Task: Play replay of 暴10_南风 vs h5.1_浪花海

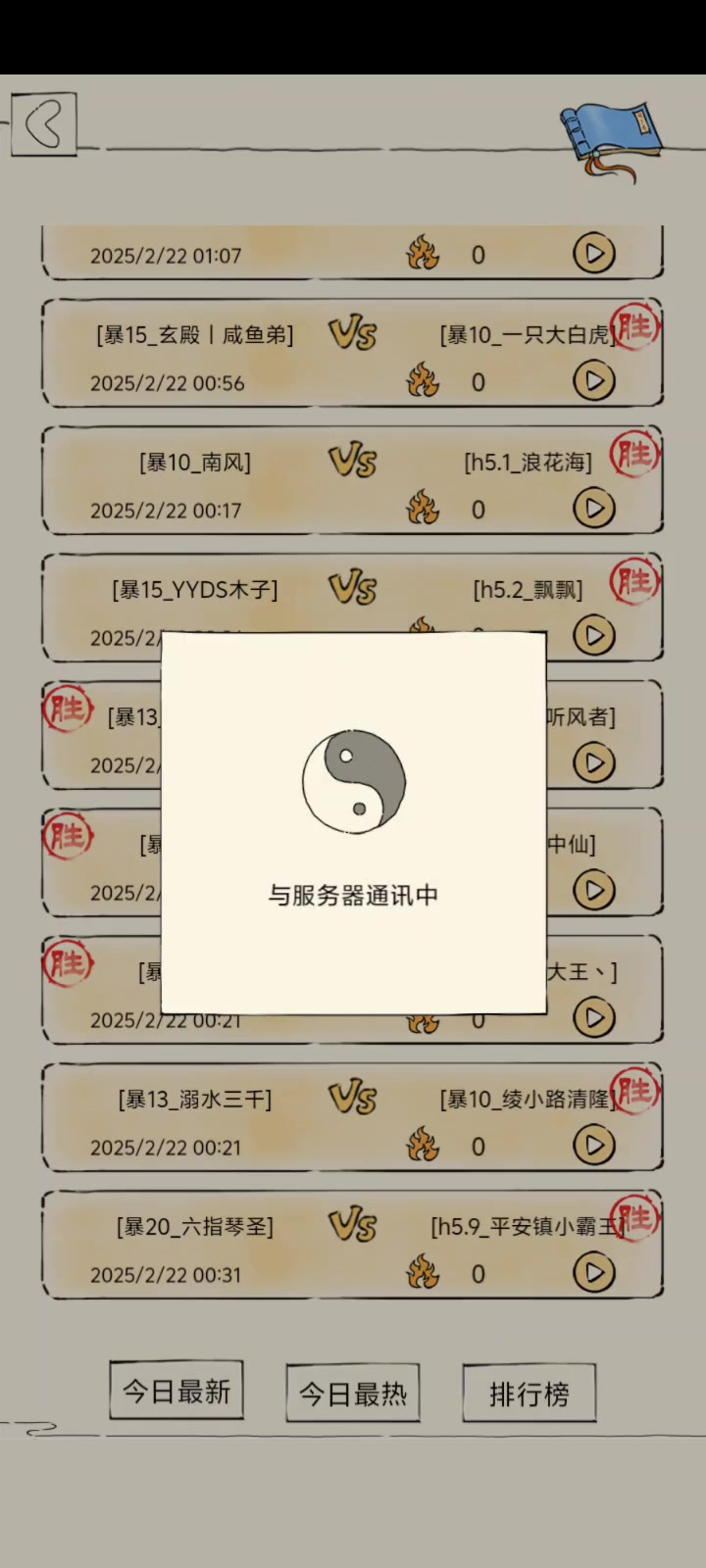Action: coord(594,509)
